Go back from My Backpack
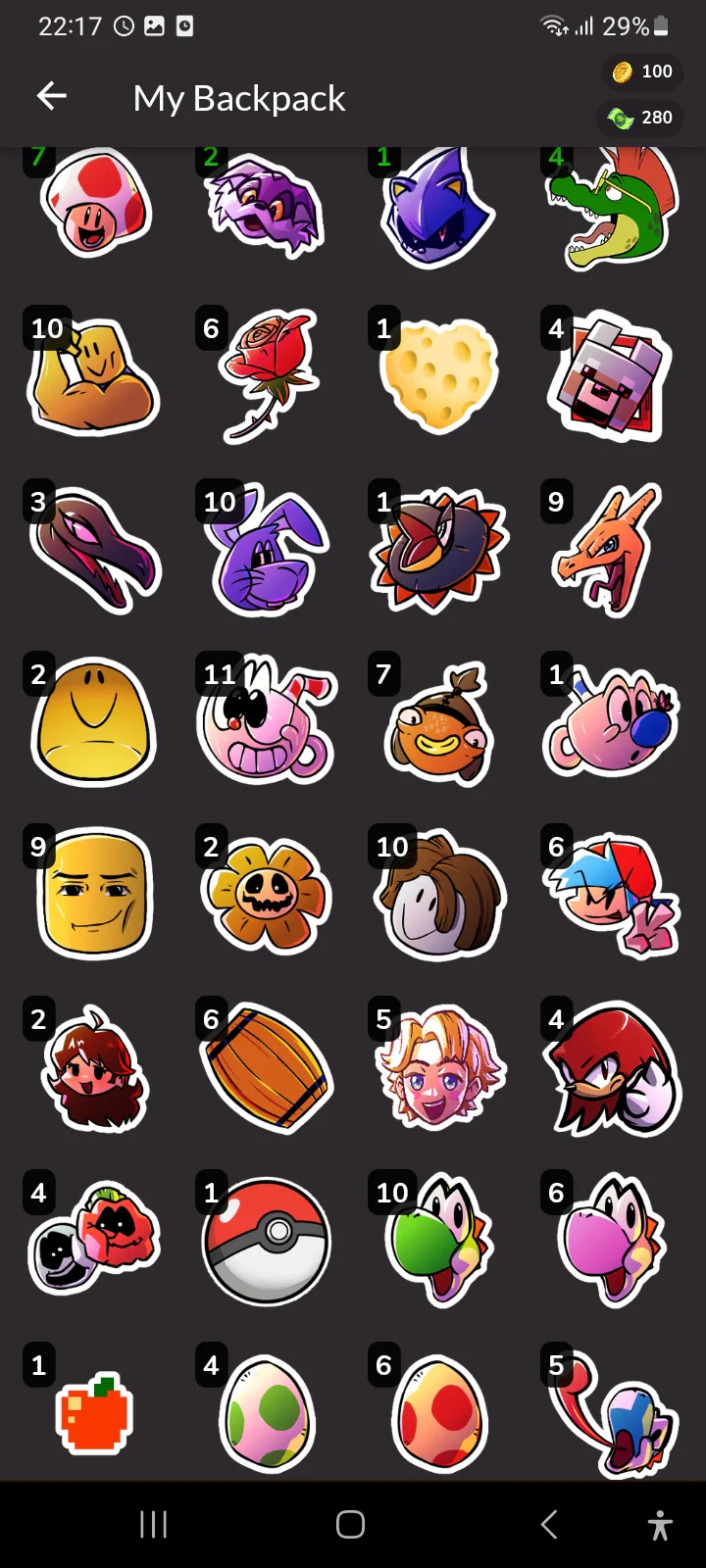Viewport: 706px width, 1568px height. click(x=51, y=96)
